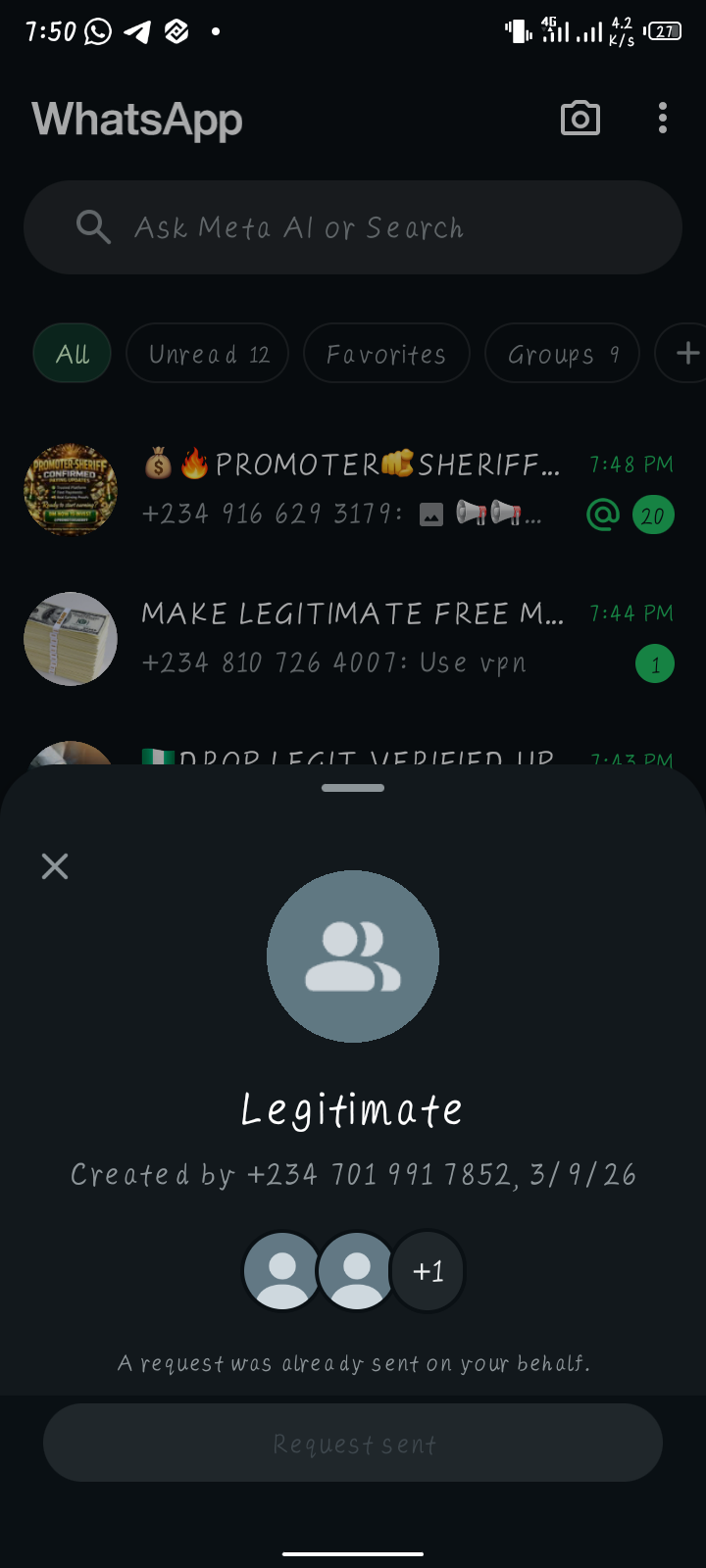The height and width of the screenshot is (1568, 706).
Task: Switch to the Favorites filter
Action: [386, 353]
